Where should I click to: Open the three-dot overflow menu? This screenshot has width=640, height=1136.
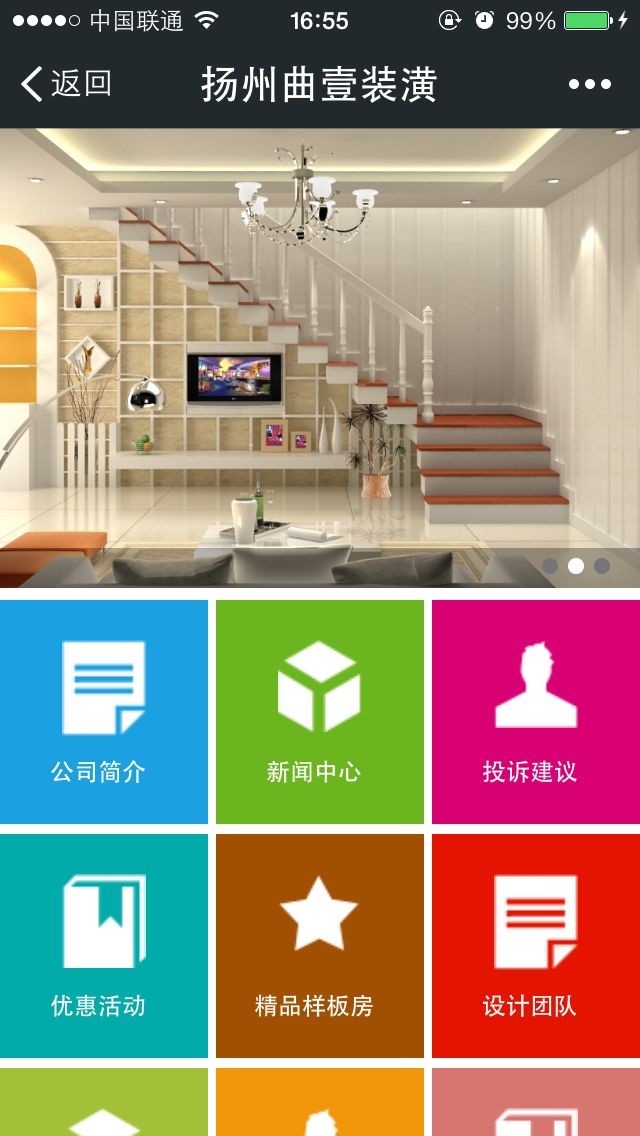click(x=589, y=84)
